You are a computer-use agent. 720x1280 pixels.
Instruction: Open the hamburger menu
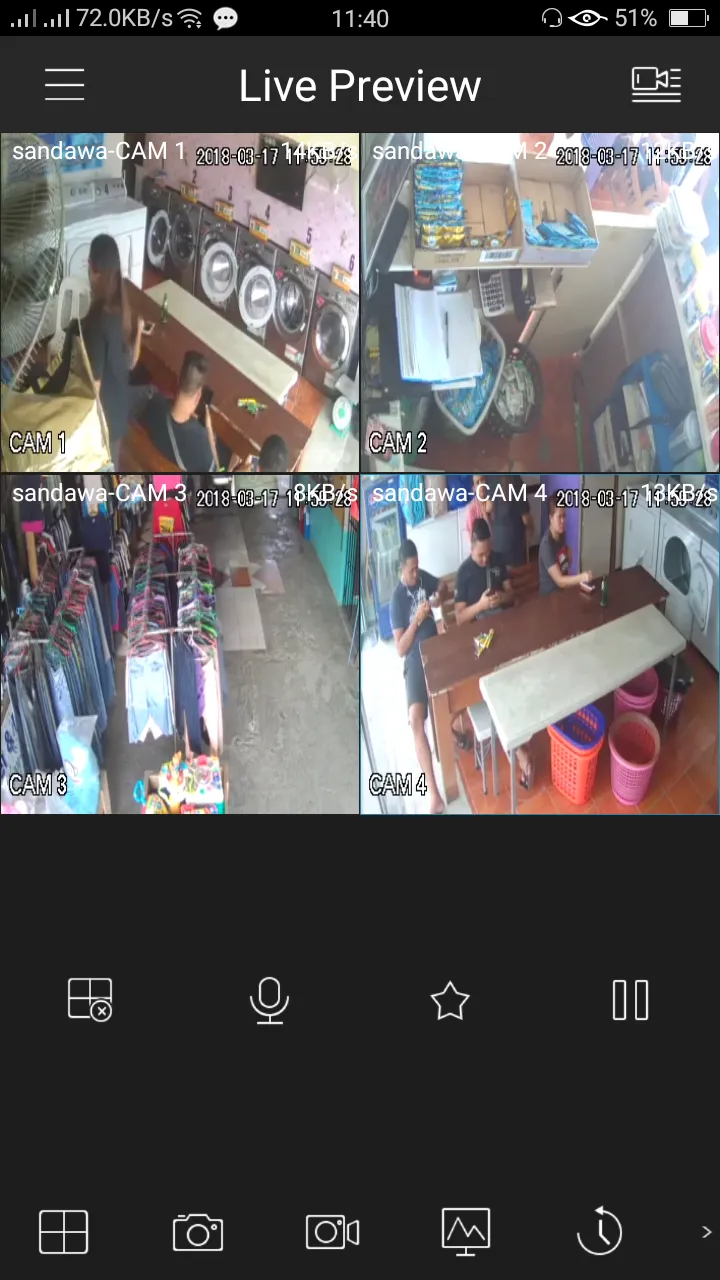coord(64,85)
